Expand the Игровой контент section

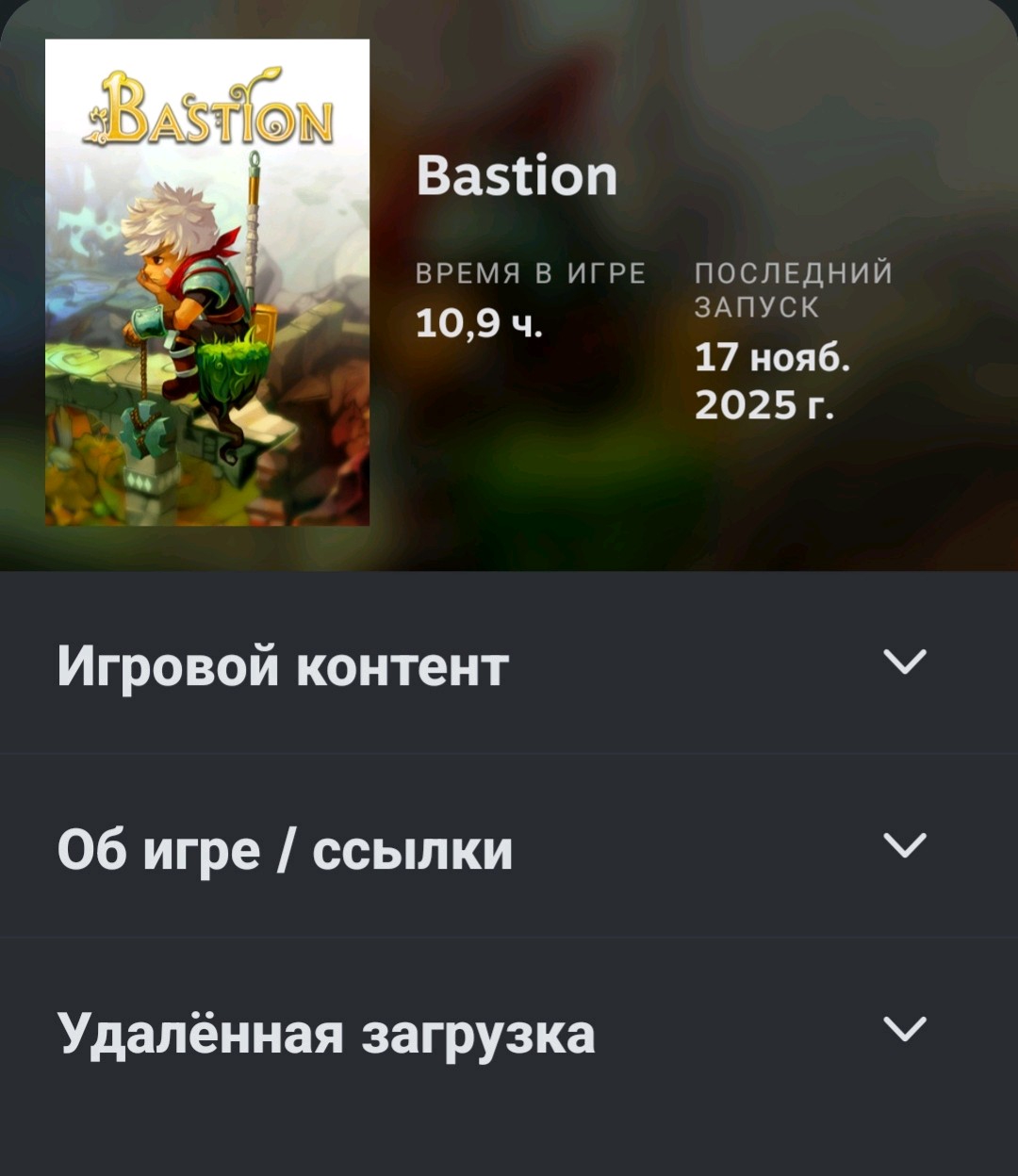[509, 663]
